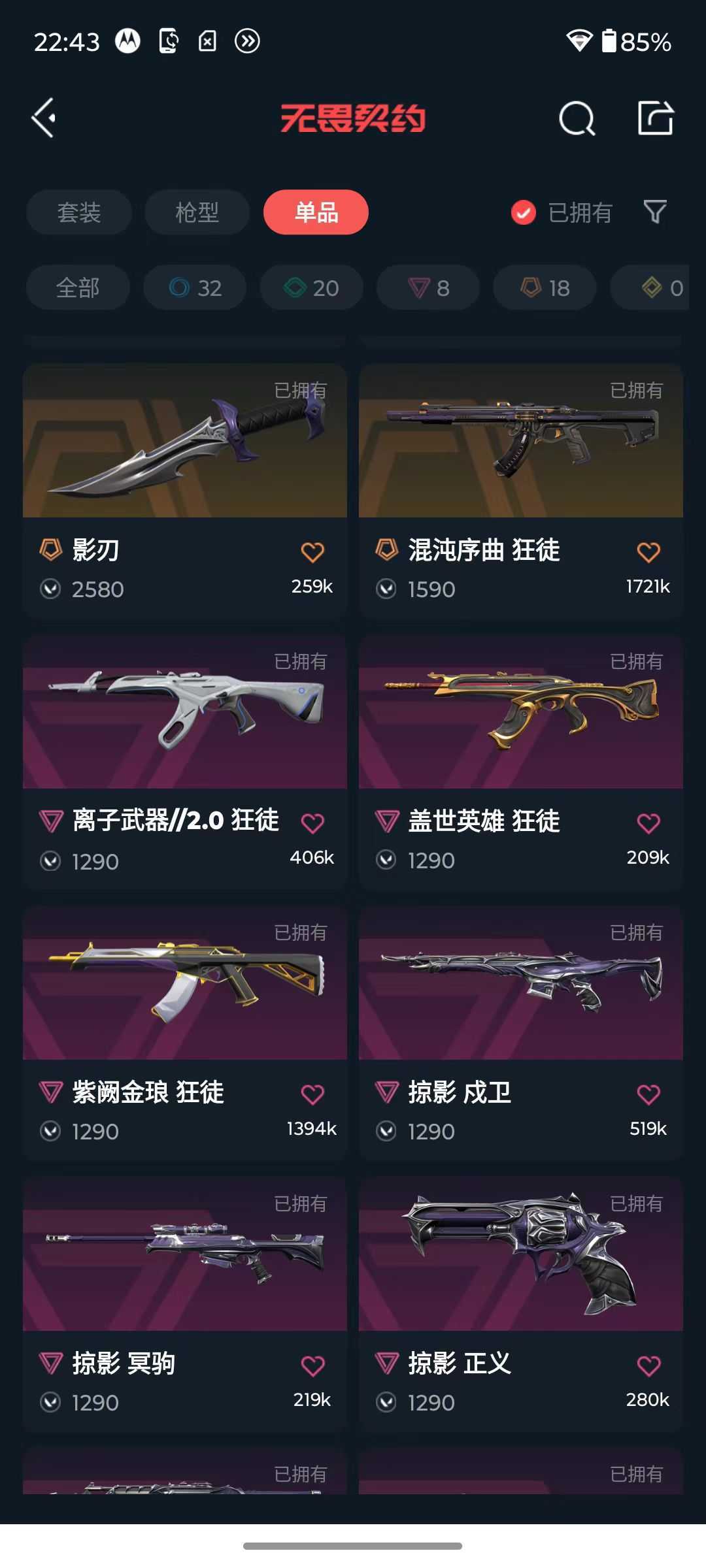Select the 全部 filter chip
Viewport: 706px width, 1568px height.
pyautogui.click(x=77, y=287)
